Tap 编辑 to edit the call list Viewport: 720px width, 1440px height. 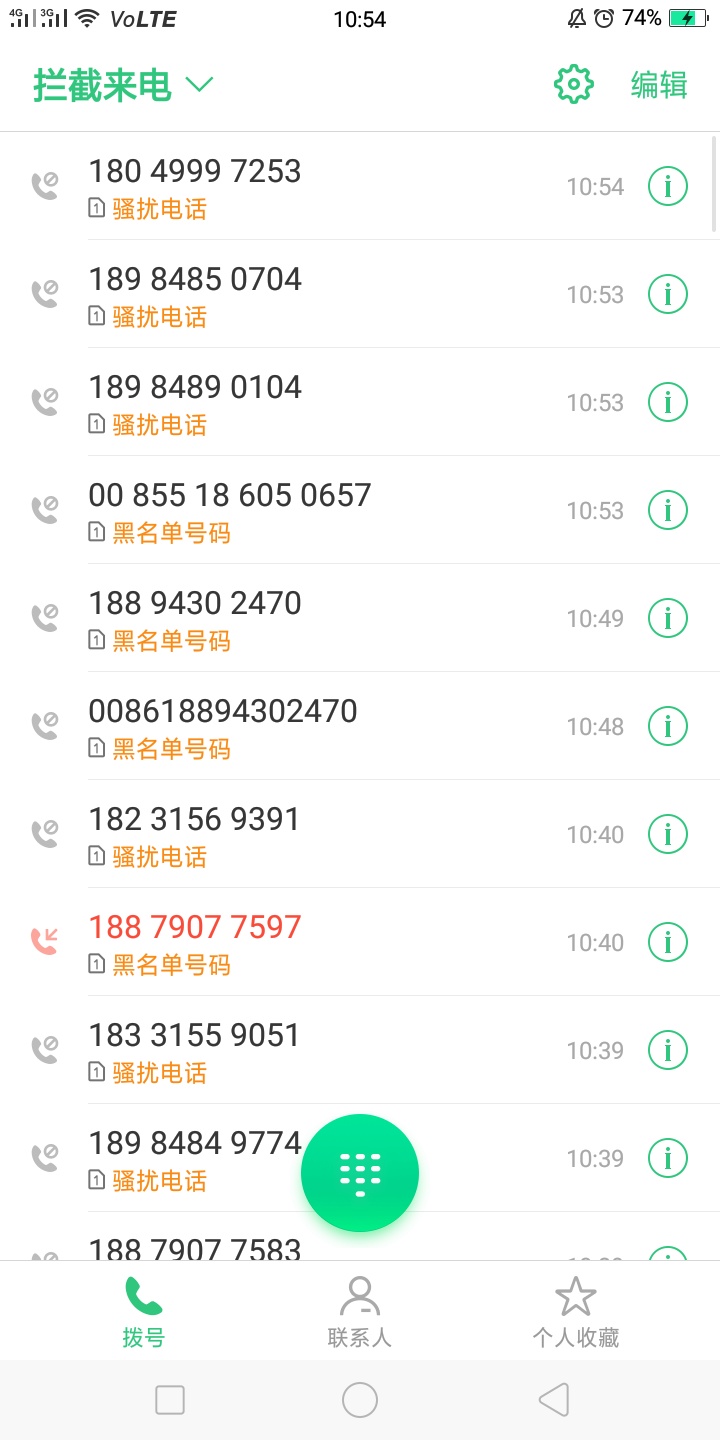[659, 85]
